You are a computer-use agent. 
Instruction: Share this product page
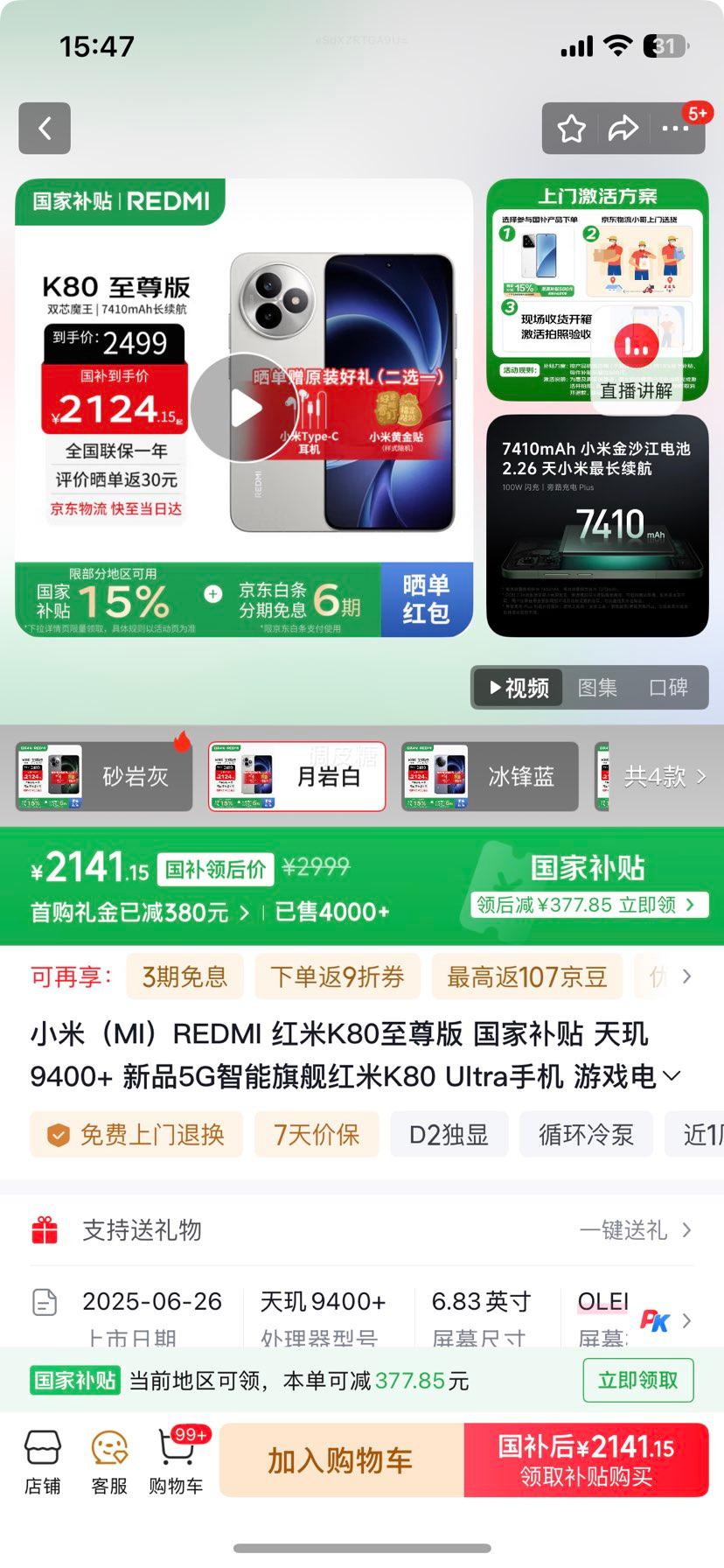(x=623, y=129)
